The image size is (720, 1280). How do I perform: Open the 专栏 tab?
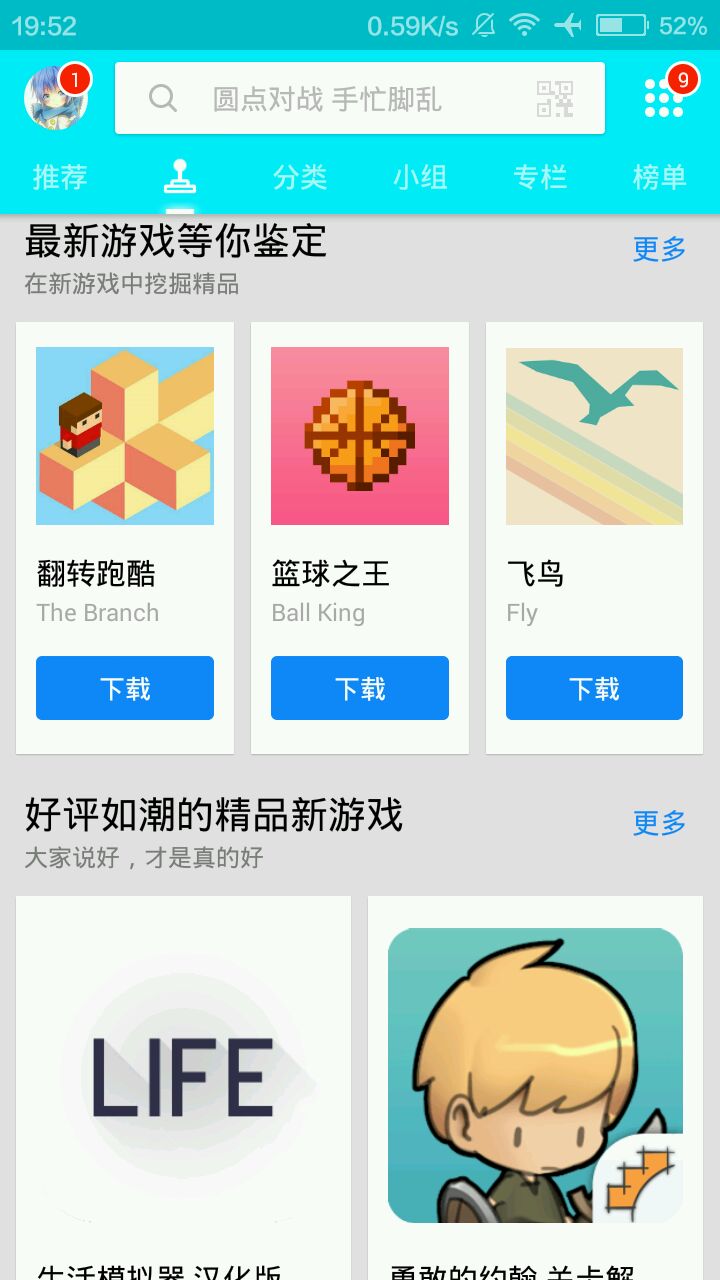[540, 178]
